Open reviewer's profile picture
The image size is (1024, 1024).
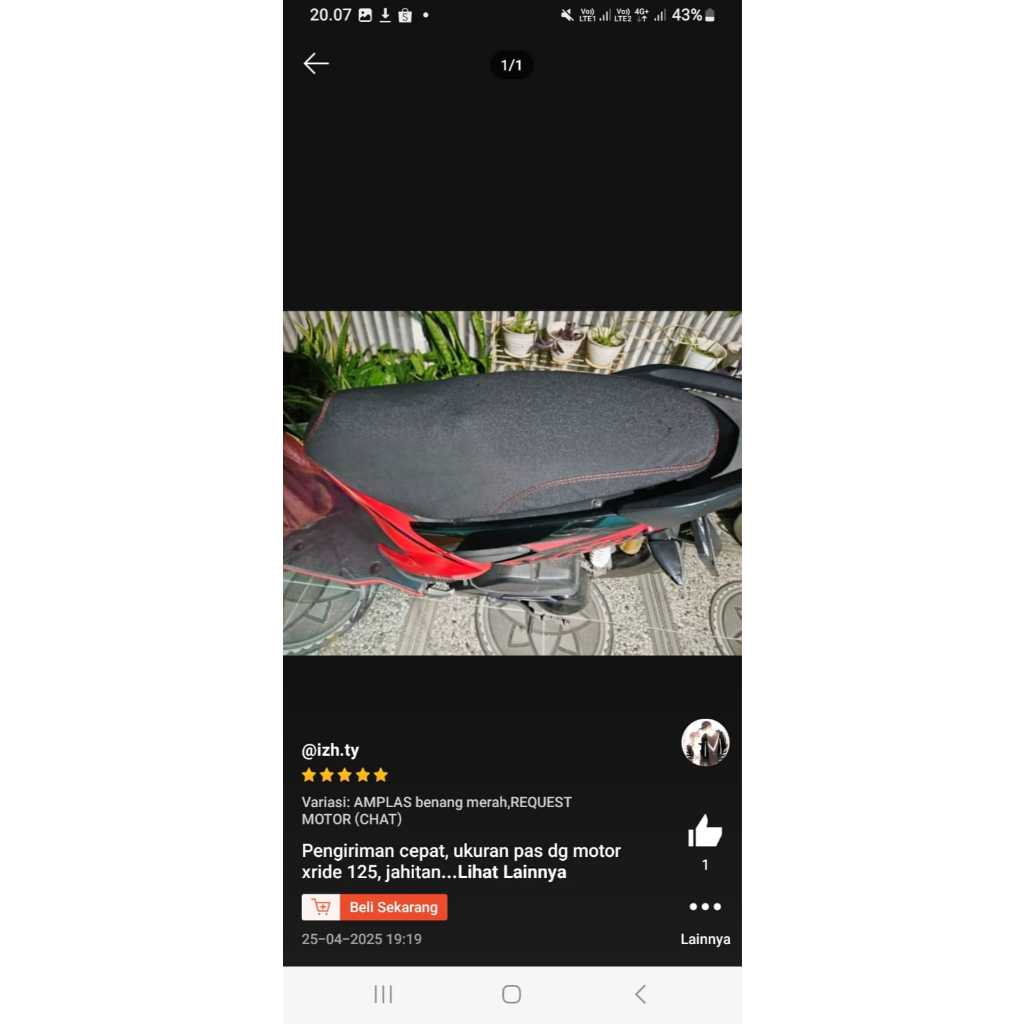pyautogui.click(x=705, y=742)
